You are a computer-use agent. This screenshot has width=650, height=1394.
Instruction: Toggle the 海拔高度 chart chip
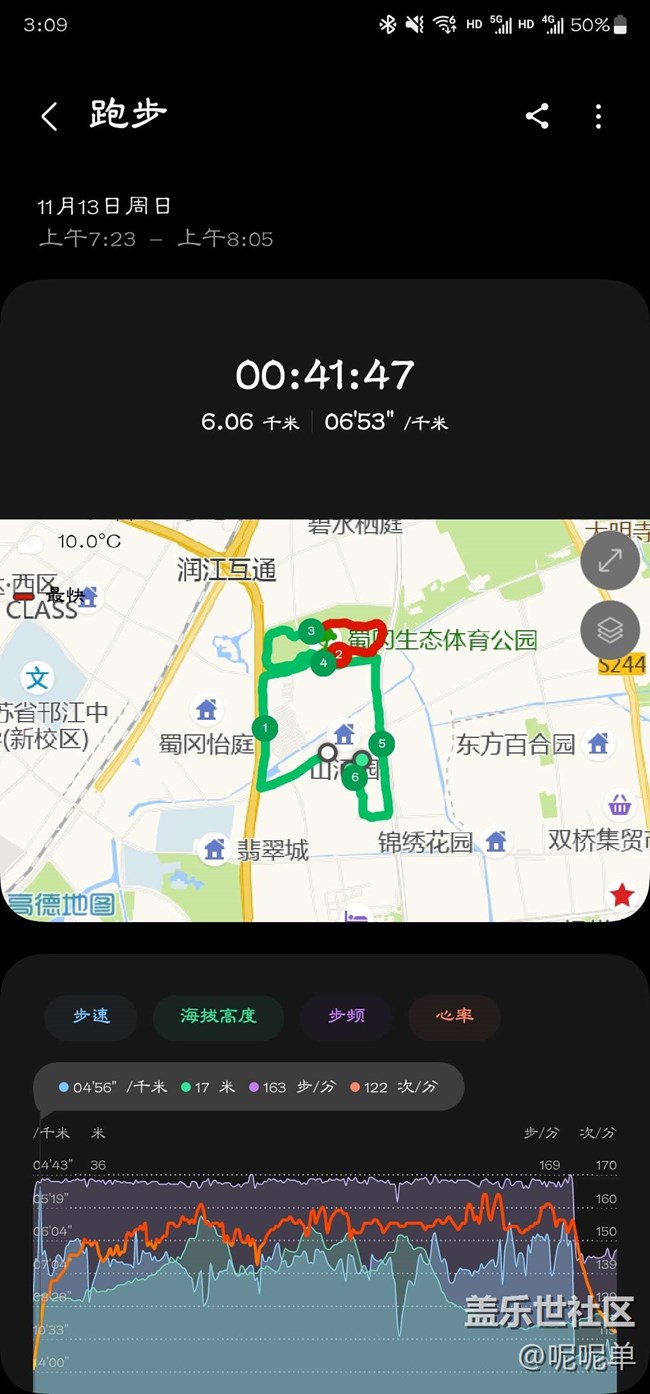click(x=218, y=1016)
